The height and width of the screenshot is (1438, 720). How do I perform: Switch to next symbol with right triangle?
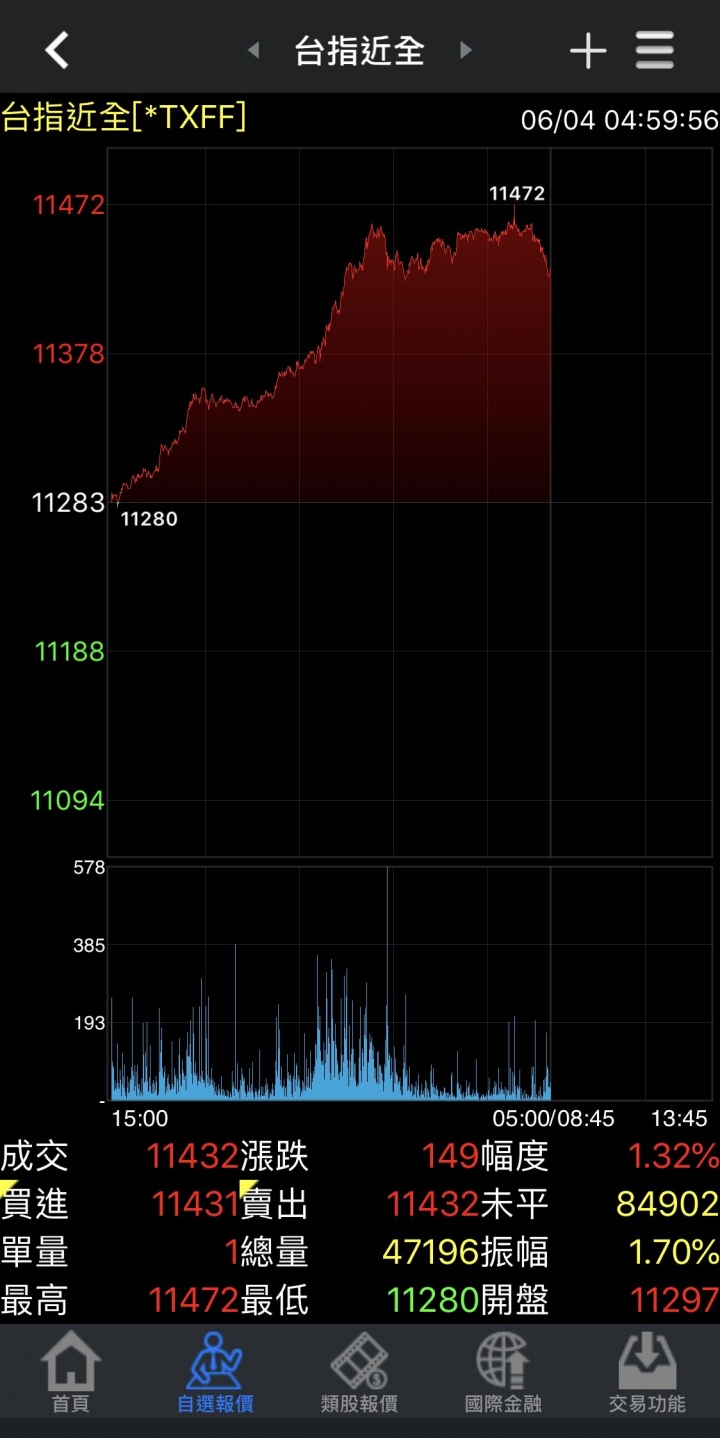click(465, 50)
